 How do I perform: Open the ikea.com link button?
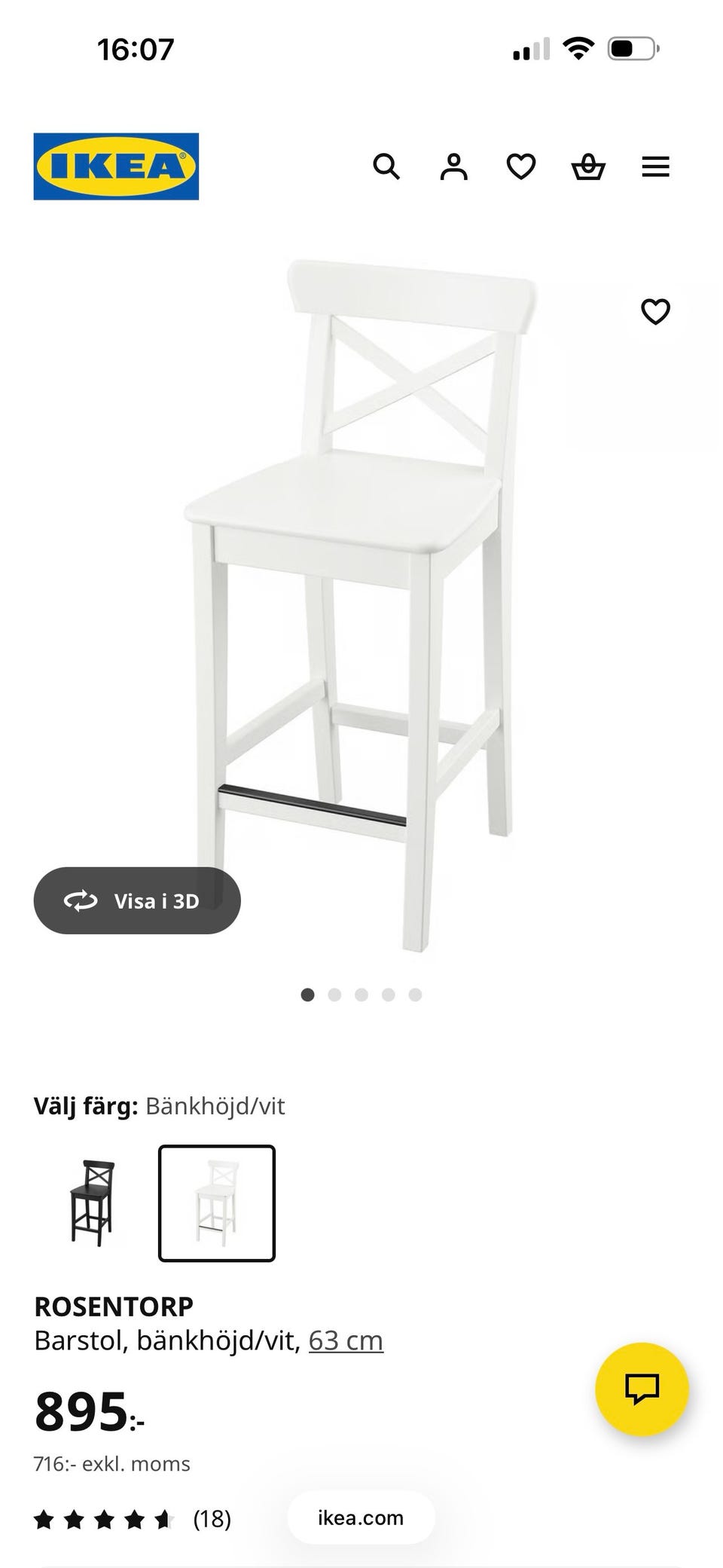click(360, 1518)
